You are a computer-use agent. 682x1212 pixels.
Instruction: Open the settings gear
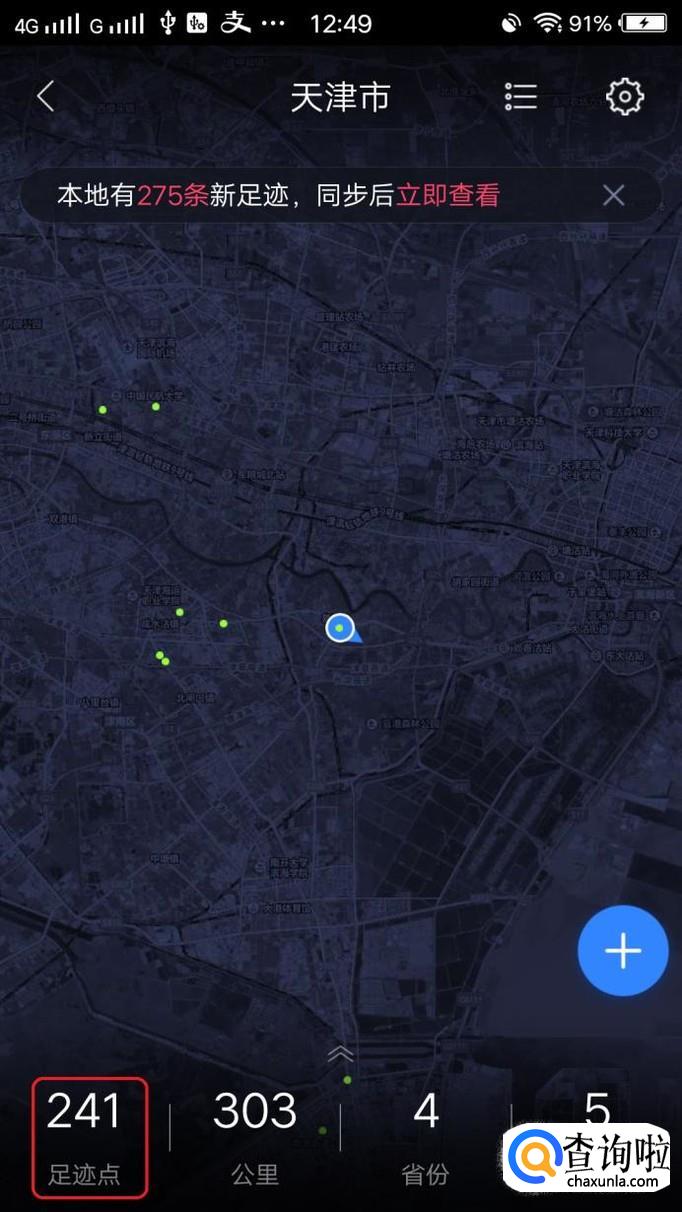click(625, 97)
